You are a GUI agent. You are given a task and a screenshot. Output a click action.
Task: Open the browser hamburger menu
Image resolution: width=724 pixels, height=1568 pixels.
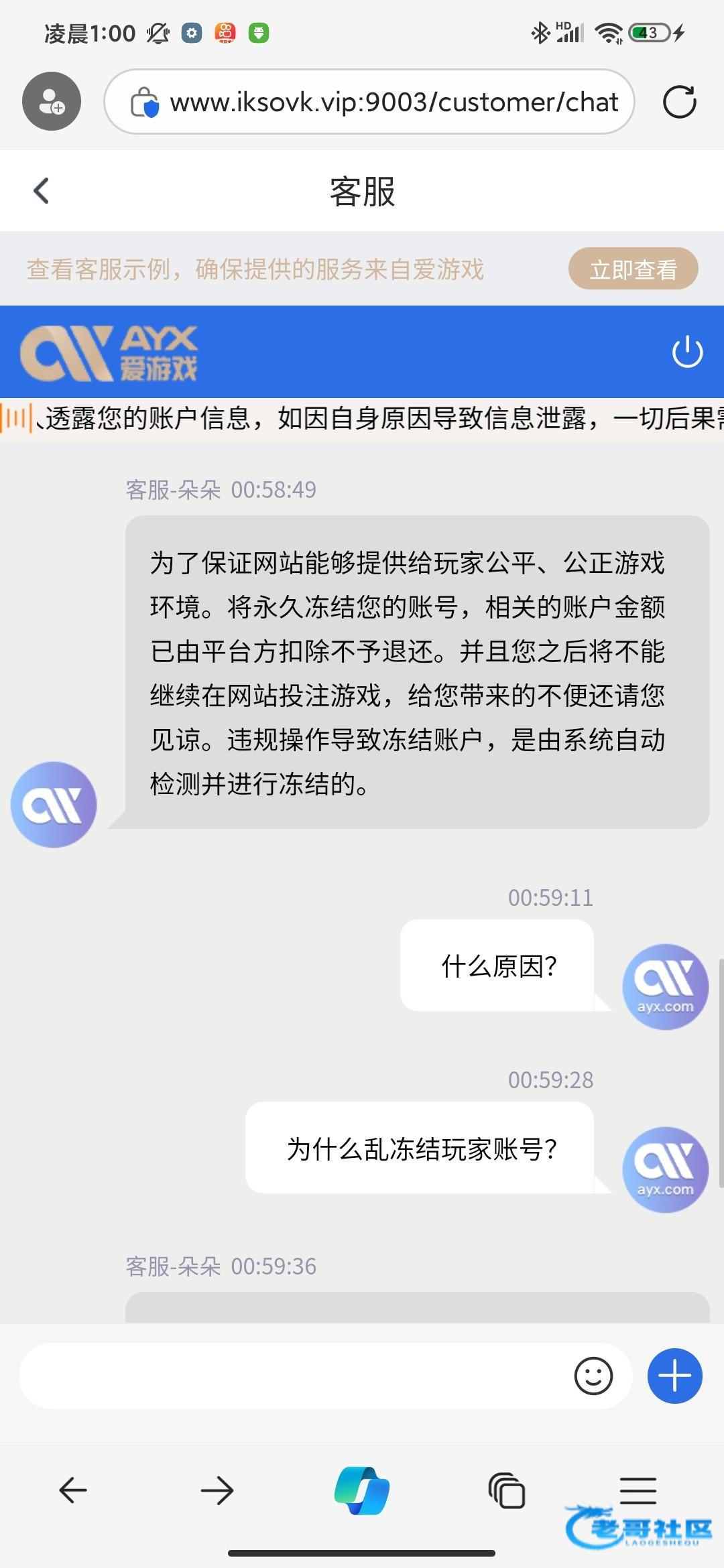click(x=638, y=1490)
